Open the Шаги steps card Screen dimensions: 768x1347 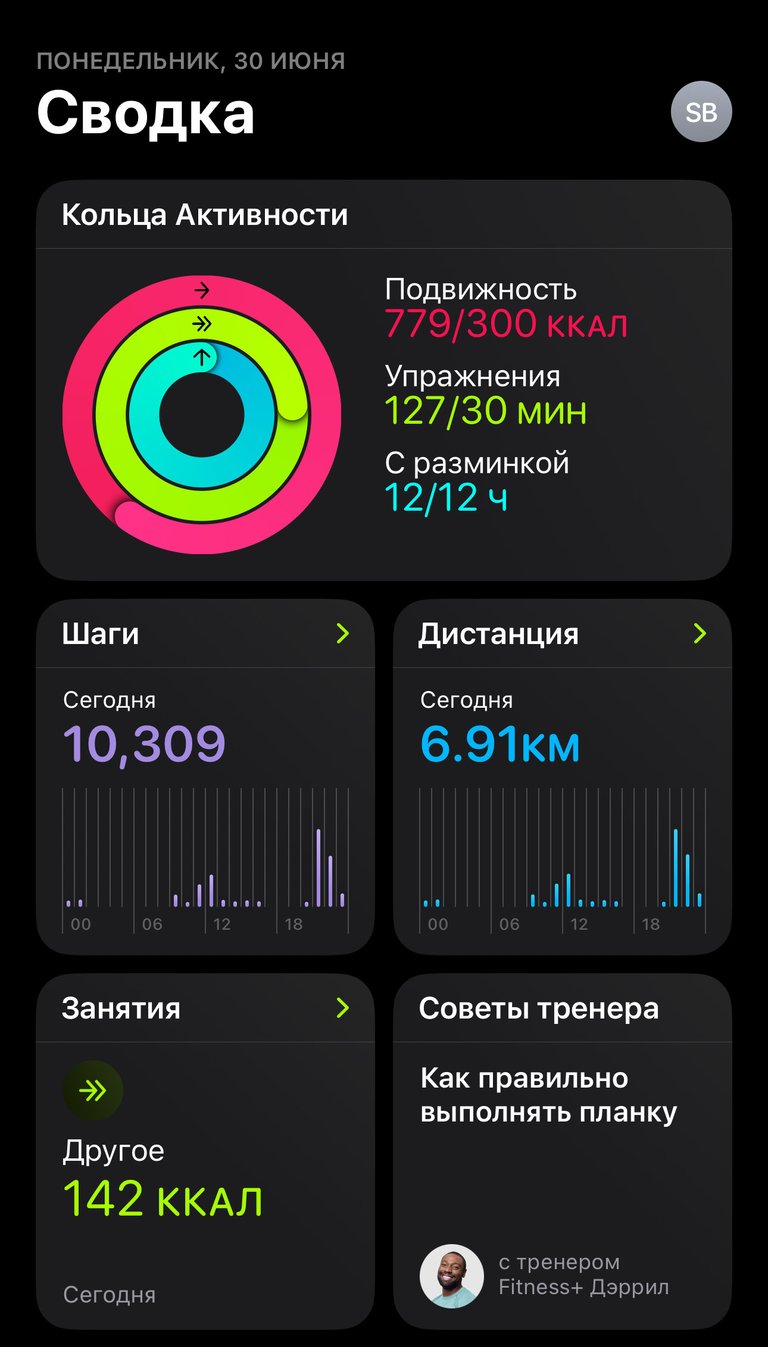coord(205,777)
